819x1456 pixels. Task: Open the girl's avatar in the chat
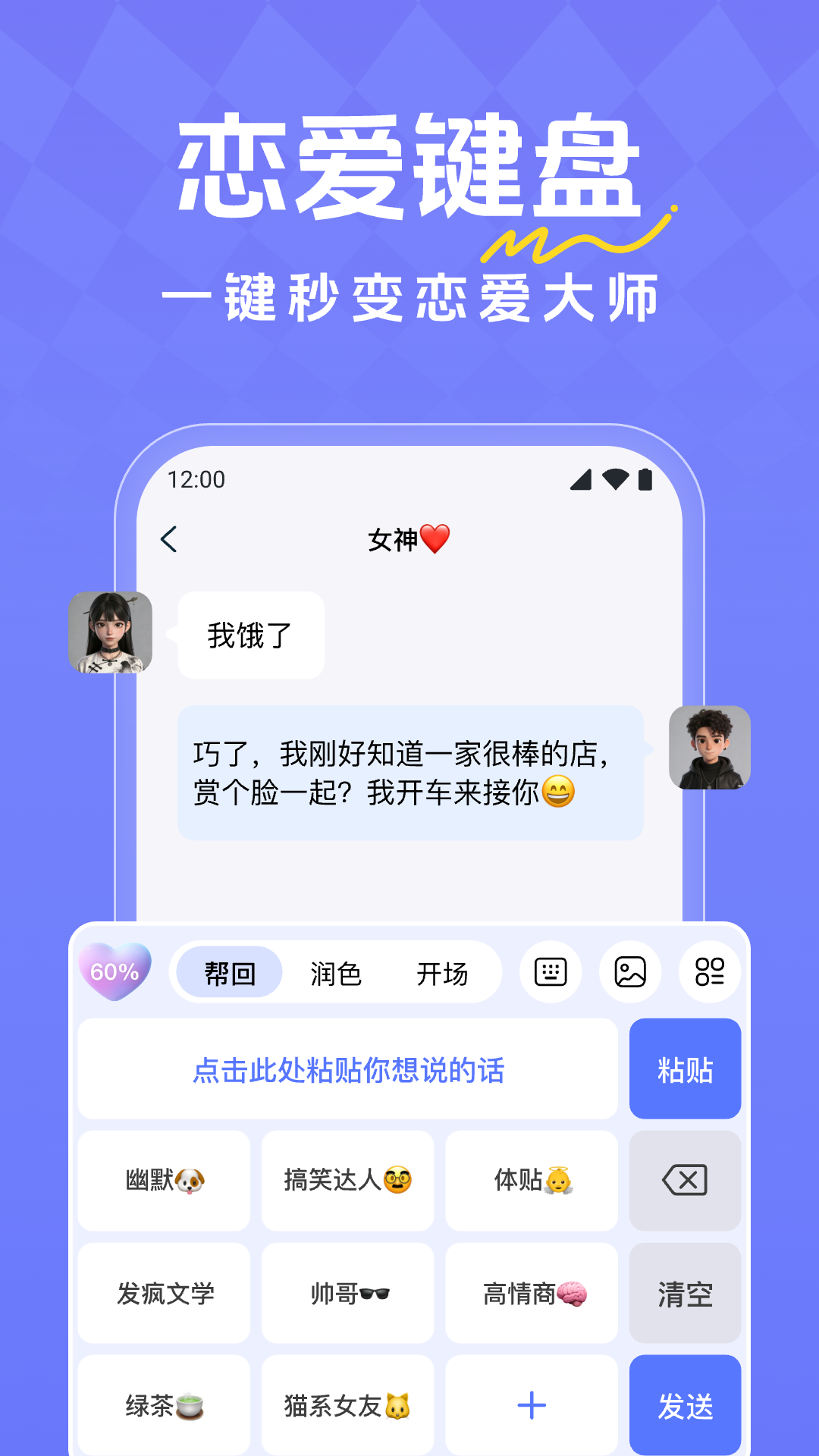coord(111,634)
